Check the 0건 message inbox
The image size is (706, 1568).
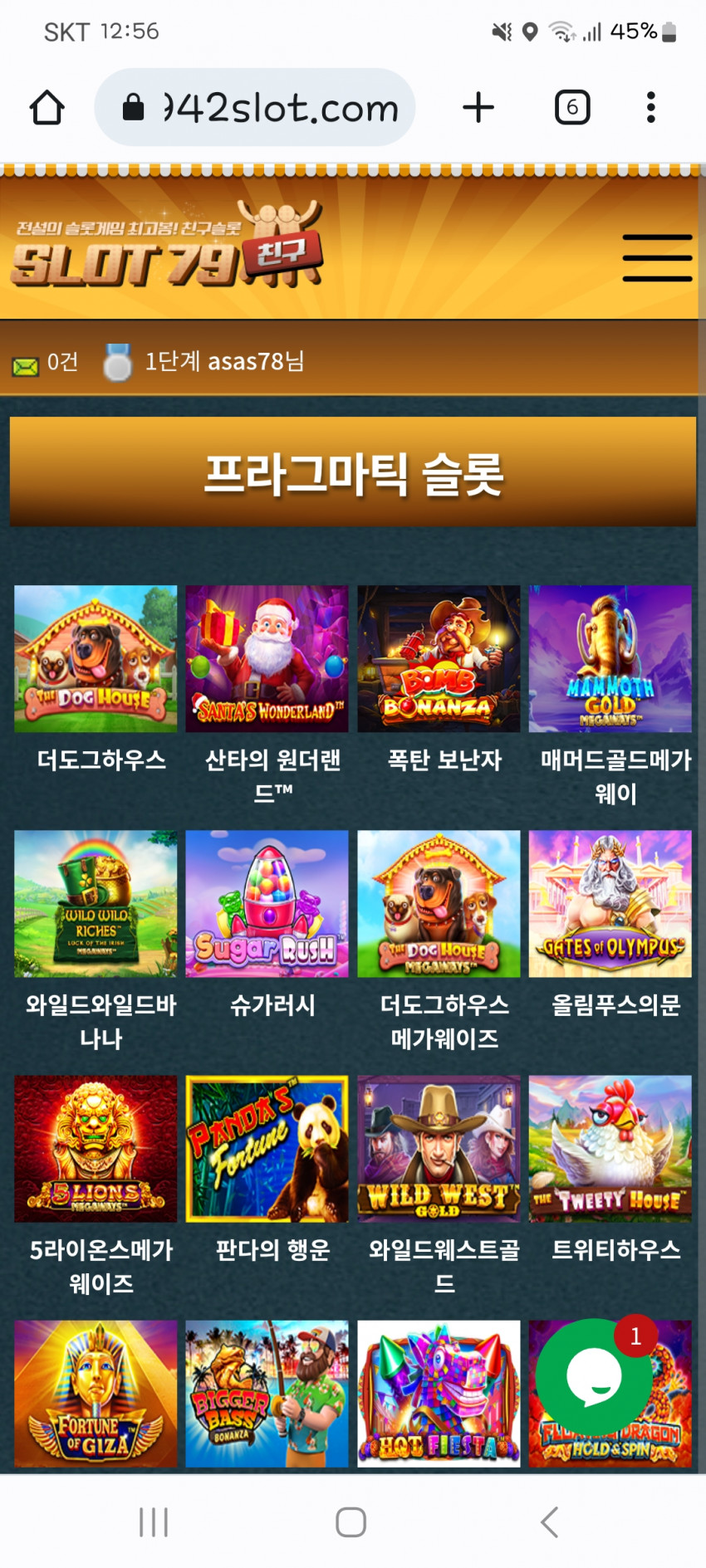click(45, 363)
